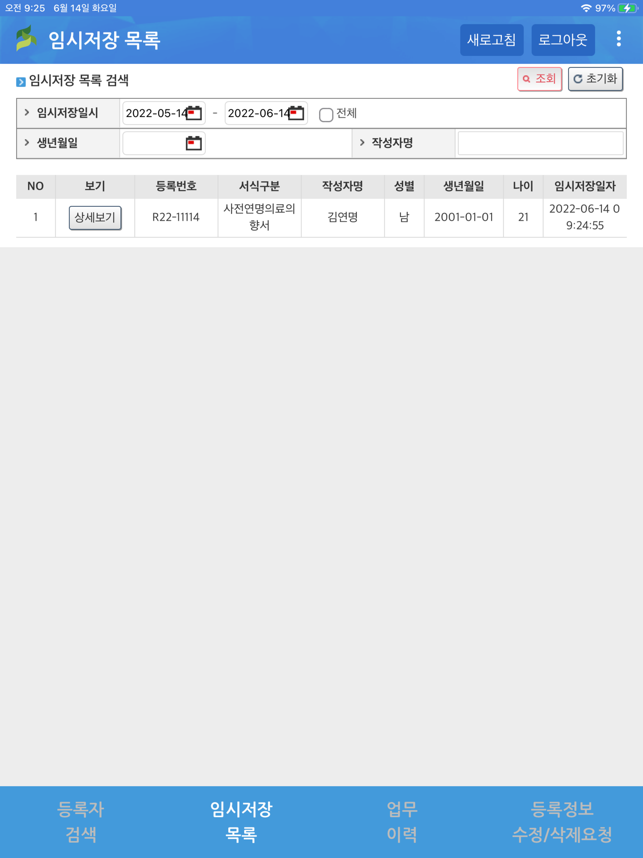The width and height of the screenshot is (643, 858).
Task: Reset filters with the 초기화 button
Action: tap(595, 79)
